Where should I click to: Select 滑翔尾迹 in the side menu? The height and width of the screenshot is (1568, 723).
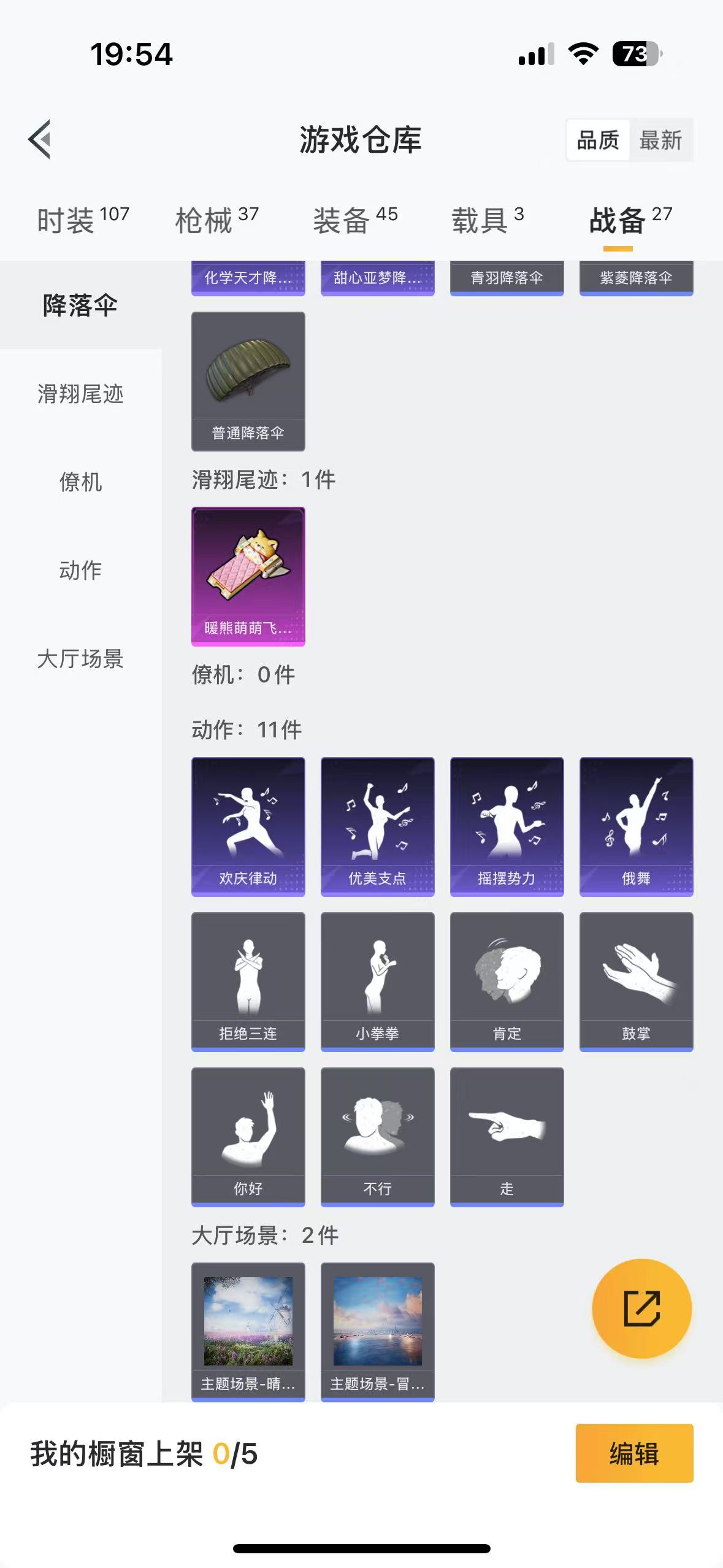(80, 393)
